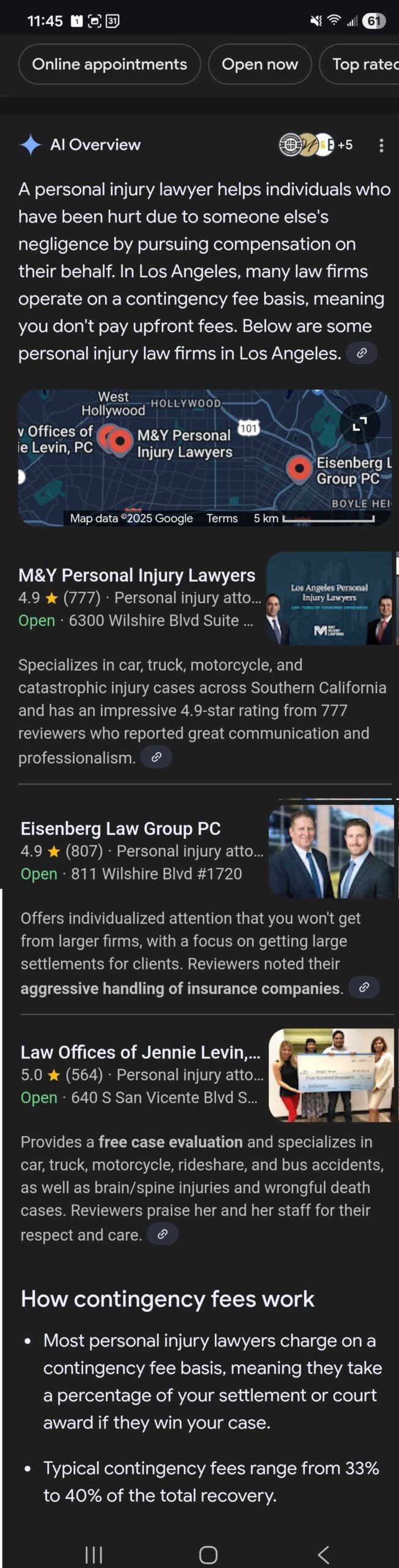The height and width of the screenshot is (1568, 399).
Task: Open the AI Overview overflow menu
Action: tap(381, 145)
